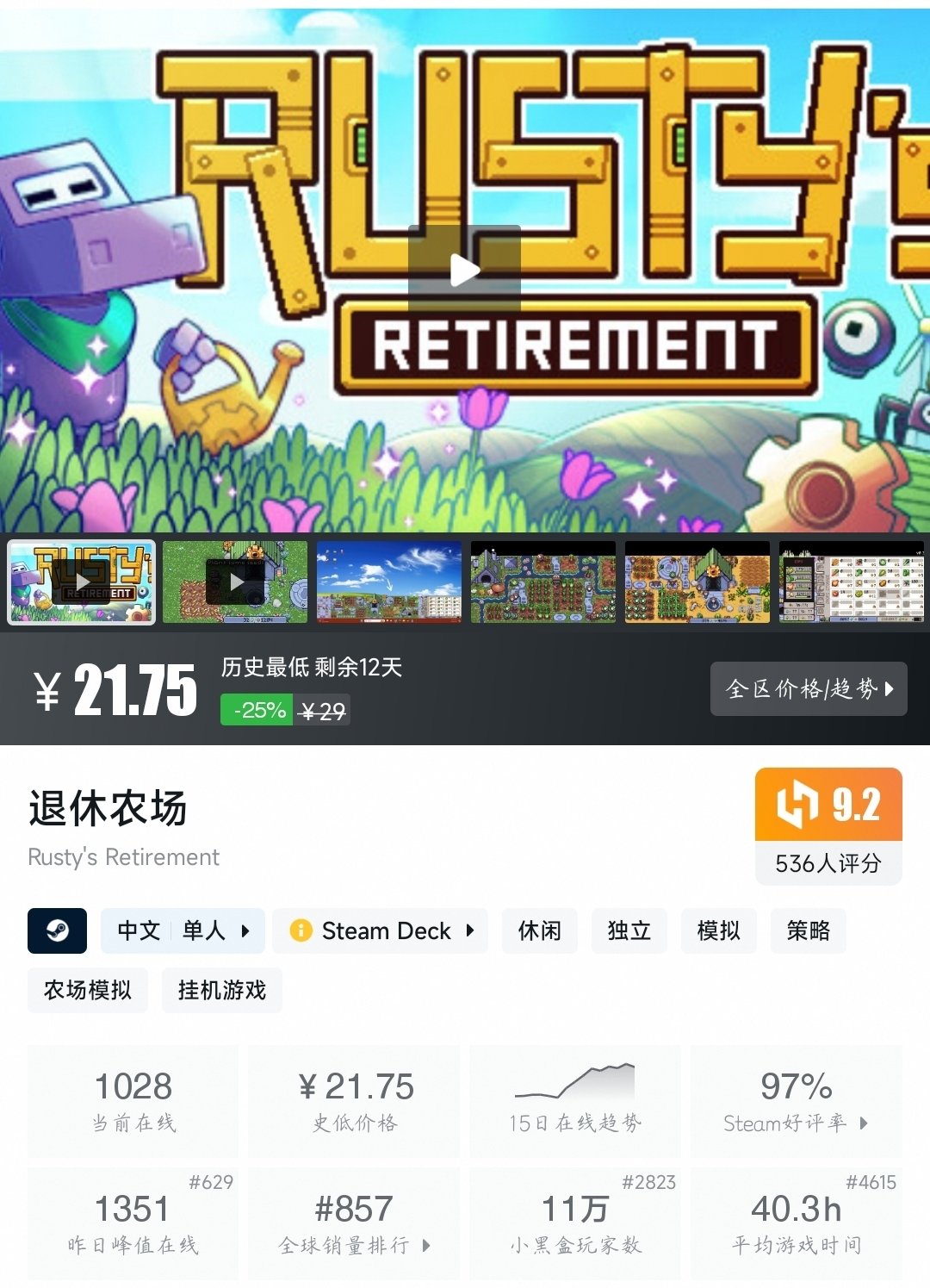Viewport: 930px width, 1288px height.
Task: Open 全区价格/趋势 price trends
Action: (809, 688)
